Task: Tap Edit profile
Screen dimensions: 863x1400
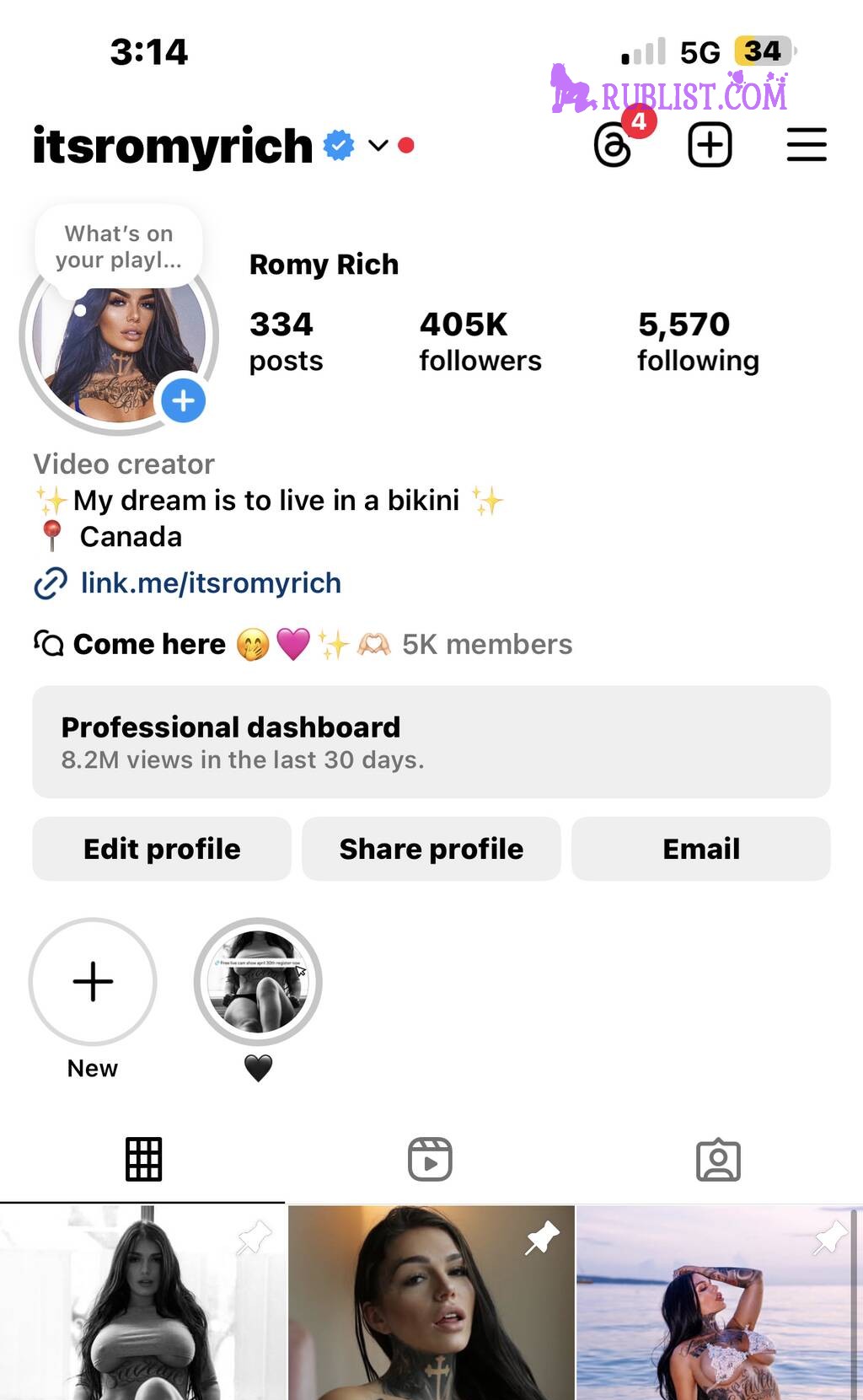Action: [162, 849]
